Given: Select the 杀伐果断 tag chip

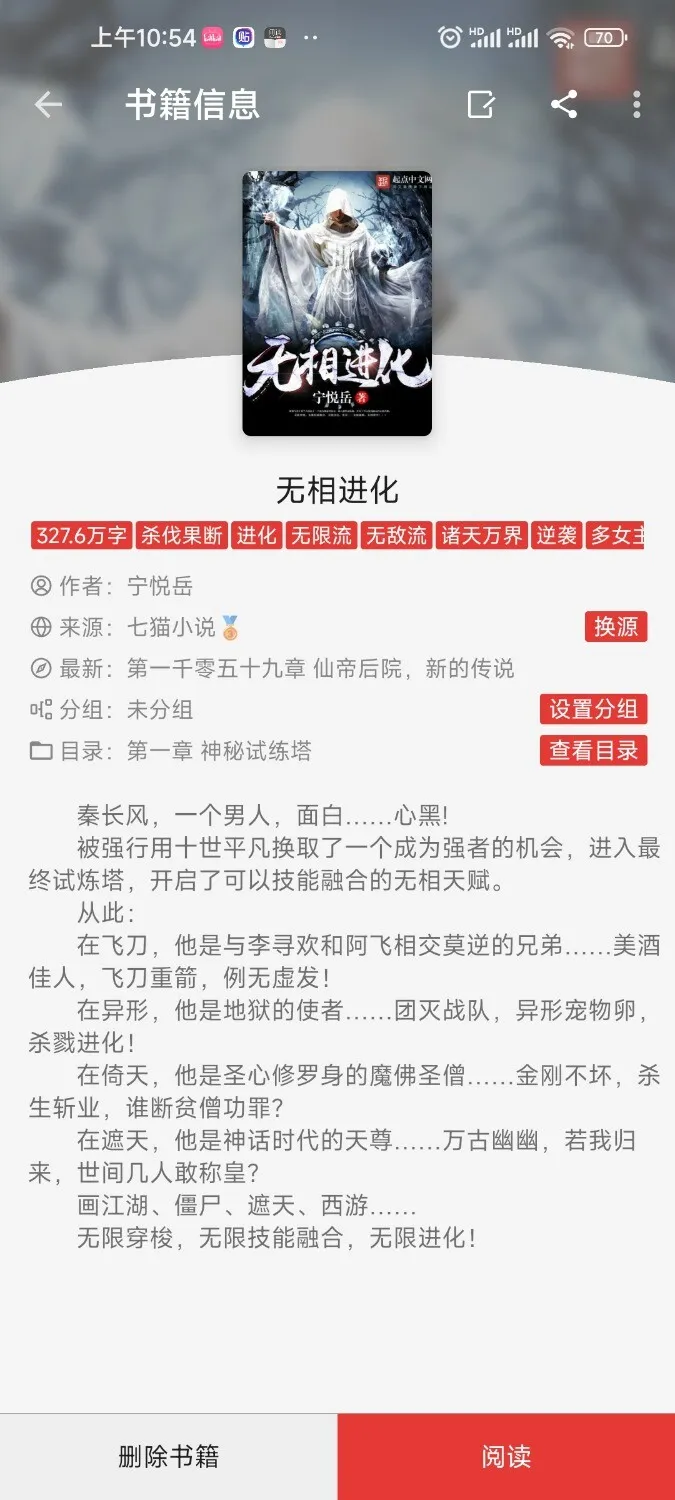Looking at the screenshot, I should [182, 535].
